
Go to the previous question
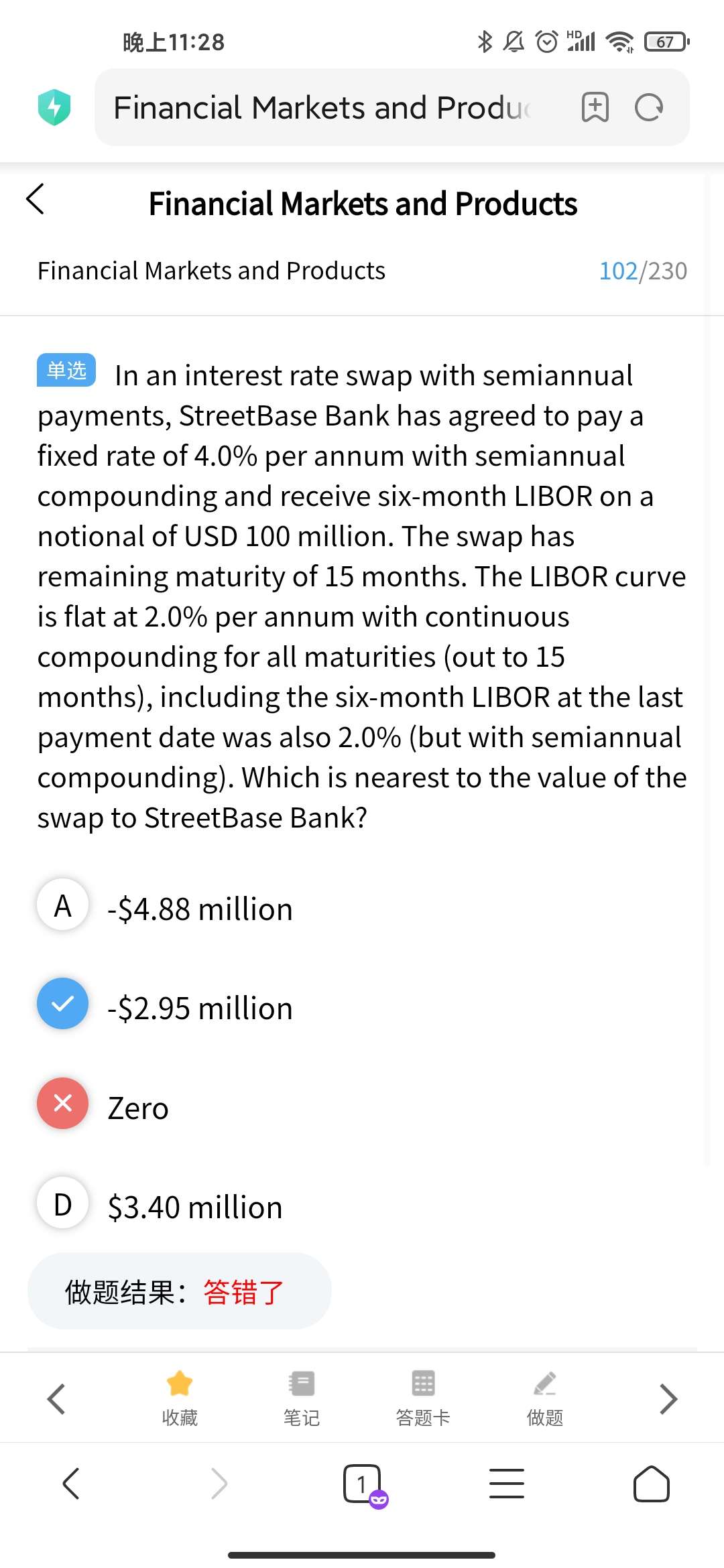[x=56, y=1398]
